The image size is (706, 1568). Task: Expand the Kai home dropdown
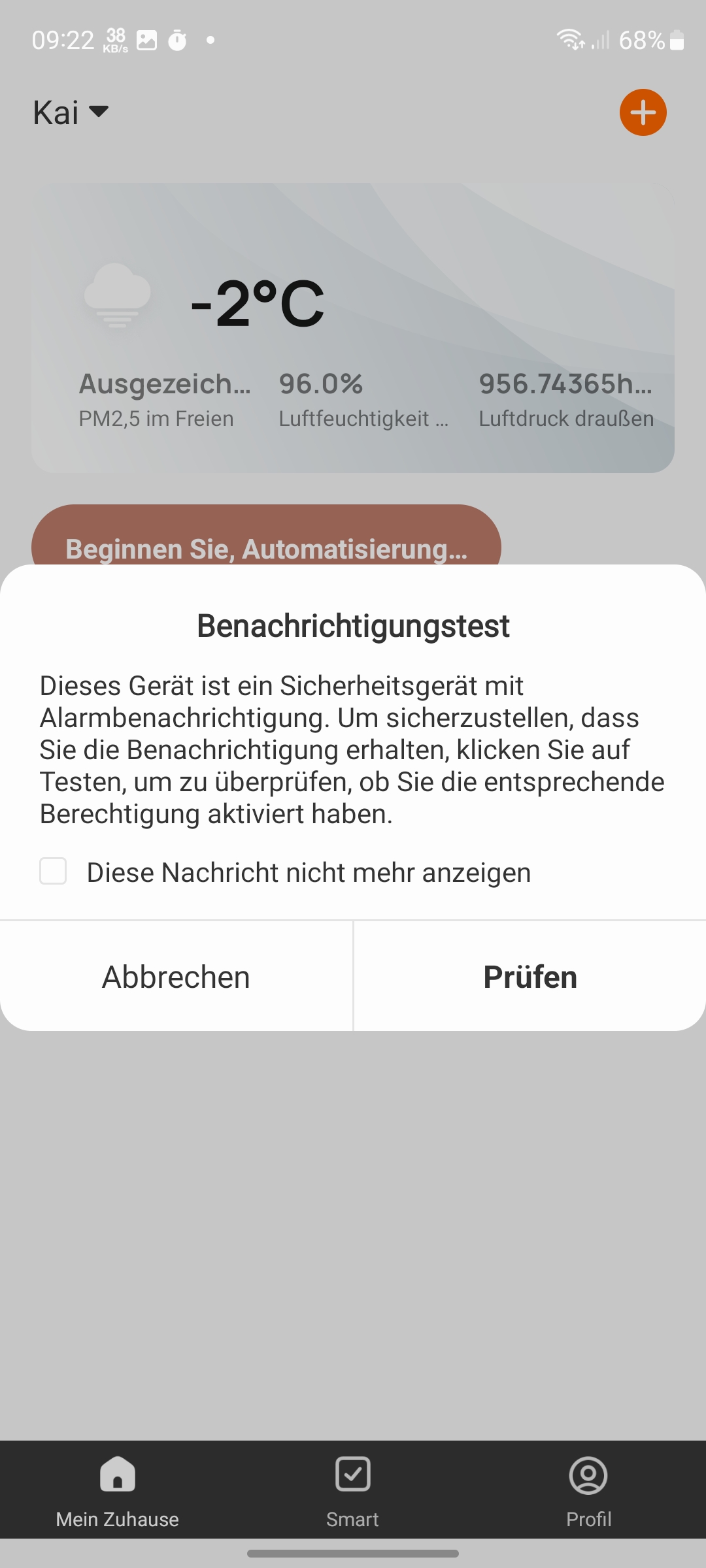(71, 112)
